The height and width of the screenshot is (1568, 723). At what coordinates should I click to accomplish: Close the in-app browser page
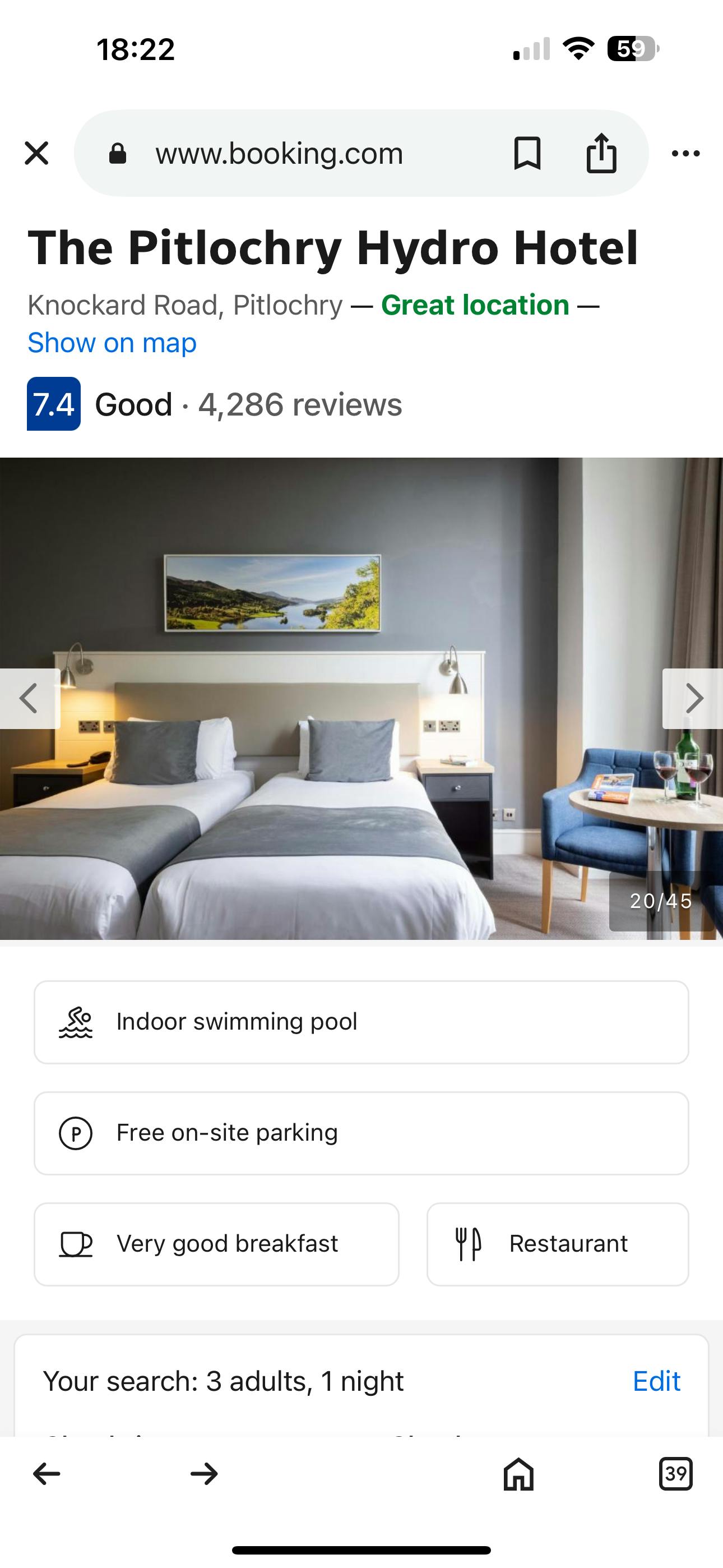36,154
